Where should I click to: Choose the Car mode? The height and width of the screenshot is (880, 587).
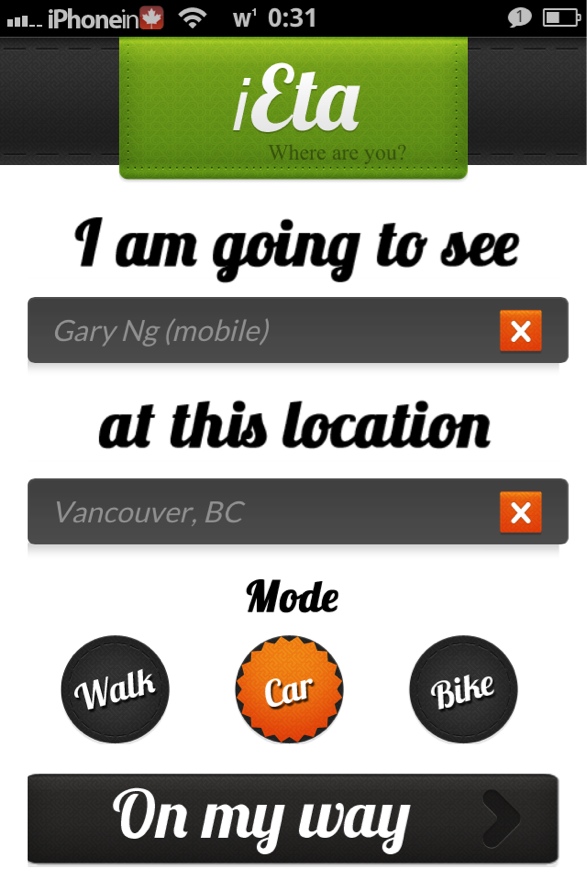point(289,689)
